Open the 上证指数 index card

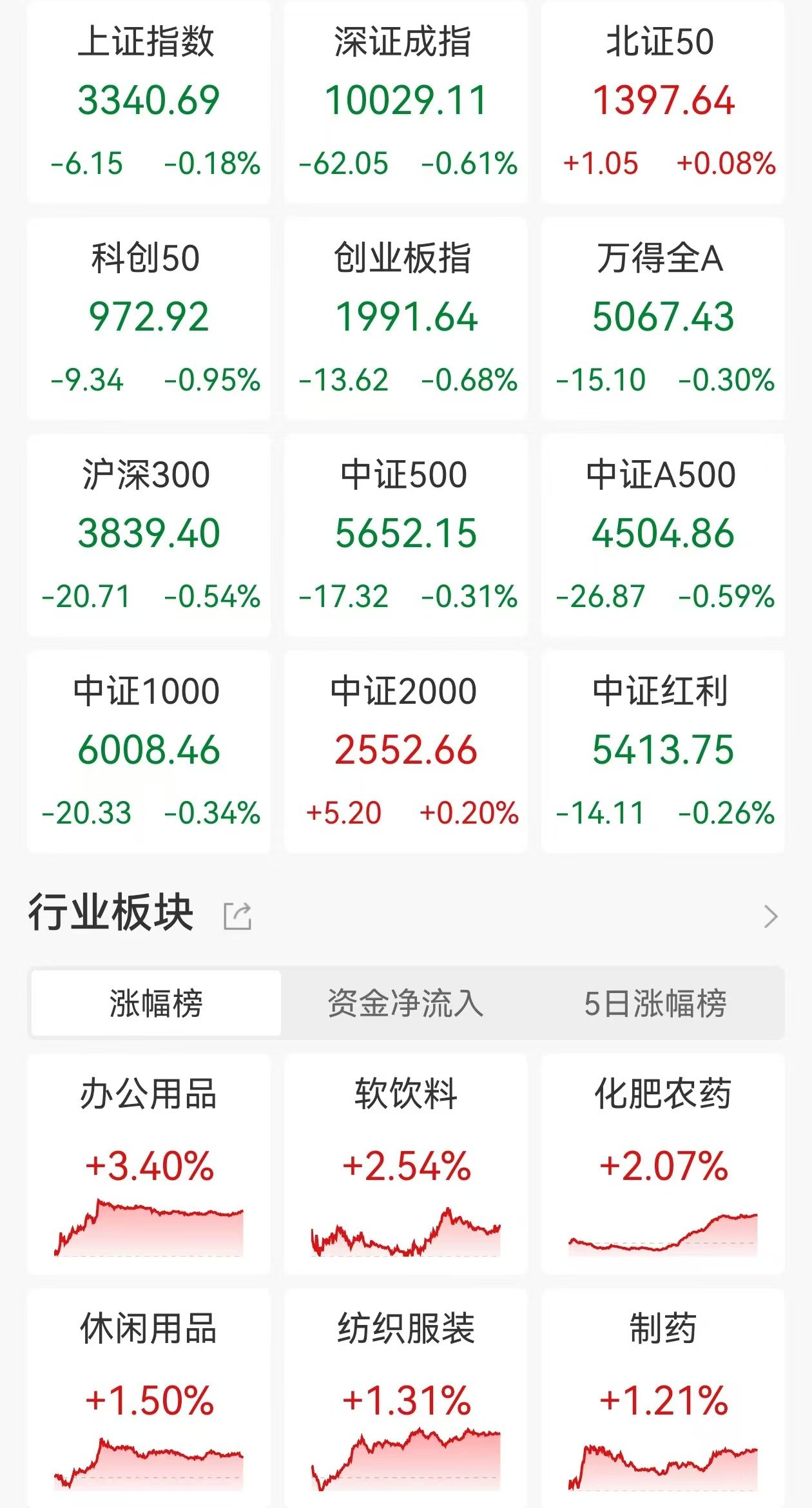click(149, 102)
